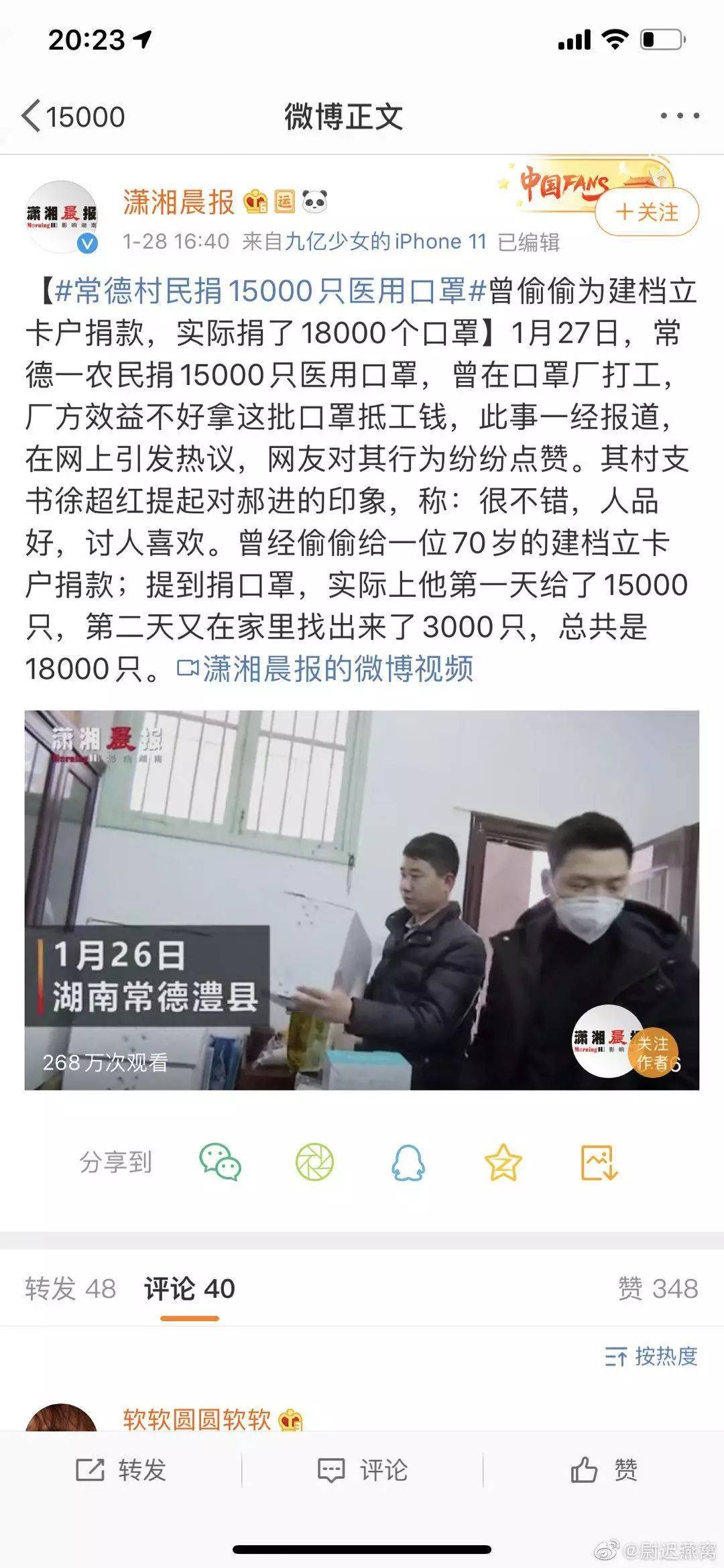This screenshot has height=1568, width=724.
Task: Open the 潇湘晨报的微博视频 link
Action: pyautogui.click(x=326, y=669)
